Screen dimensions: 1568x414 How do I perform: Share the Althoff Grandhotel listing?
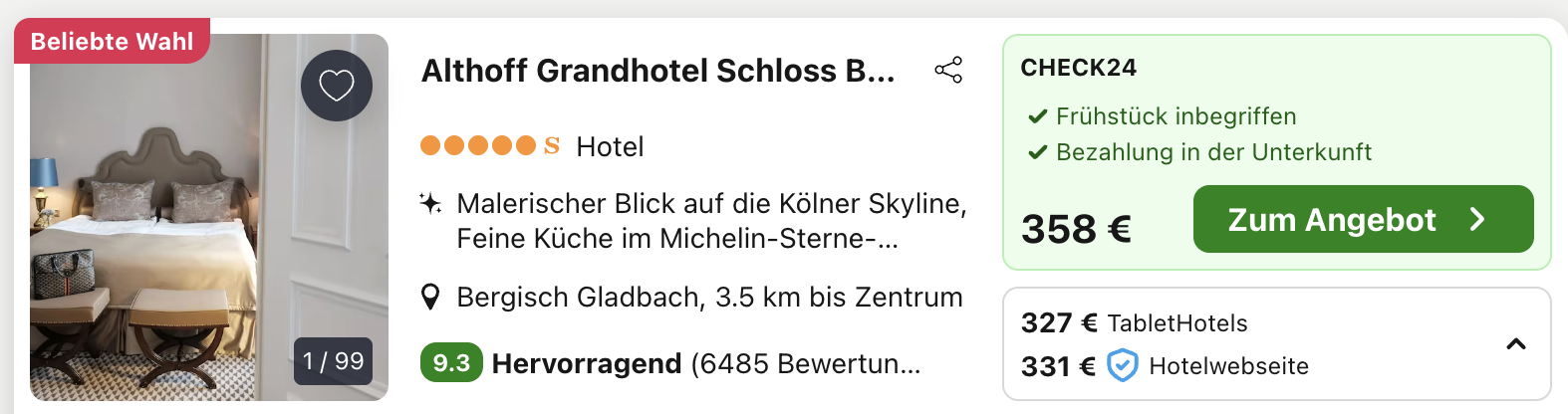click(x=948, y=70)
